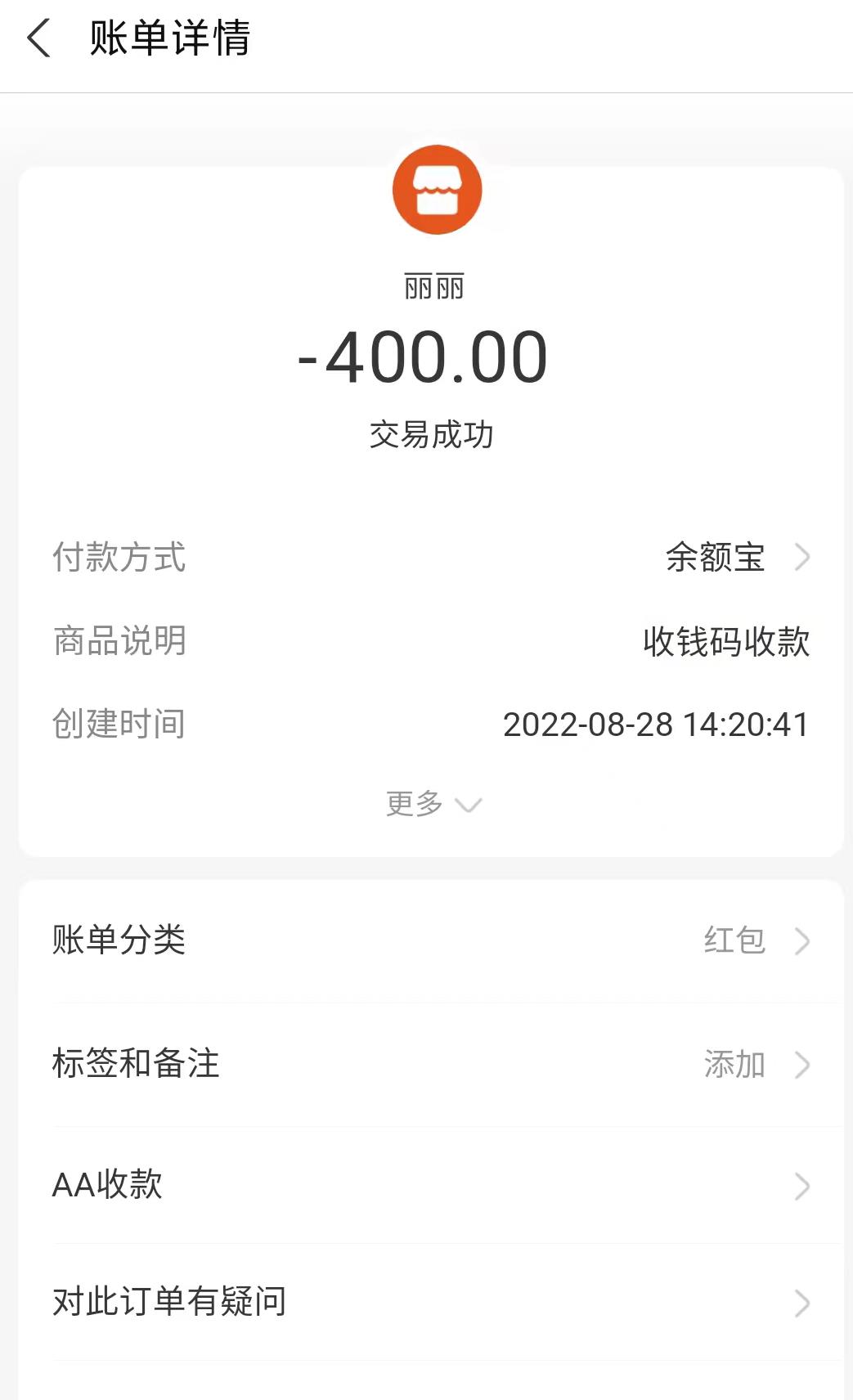Change 账单分类 category 红包
Screen dimensions: 853x1400
[x=756, y=940]
